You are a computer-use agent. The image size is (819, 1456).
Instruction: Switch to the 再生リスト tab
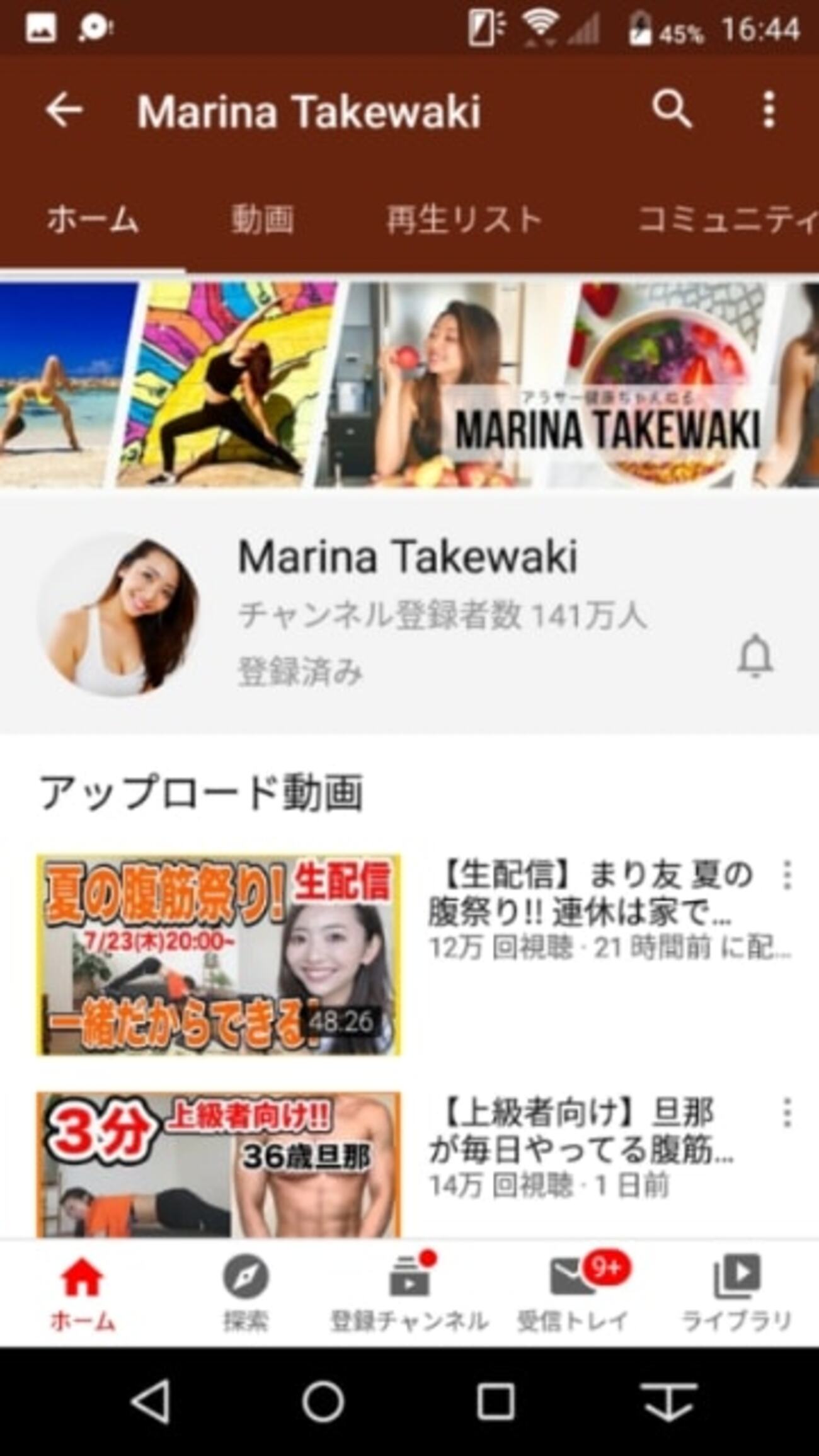point(464,220)
